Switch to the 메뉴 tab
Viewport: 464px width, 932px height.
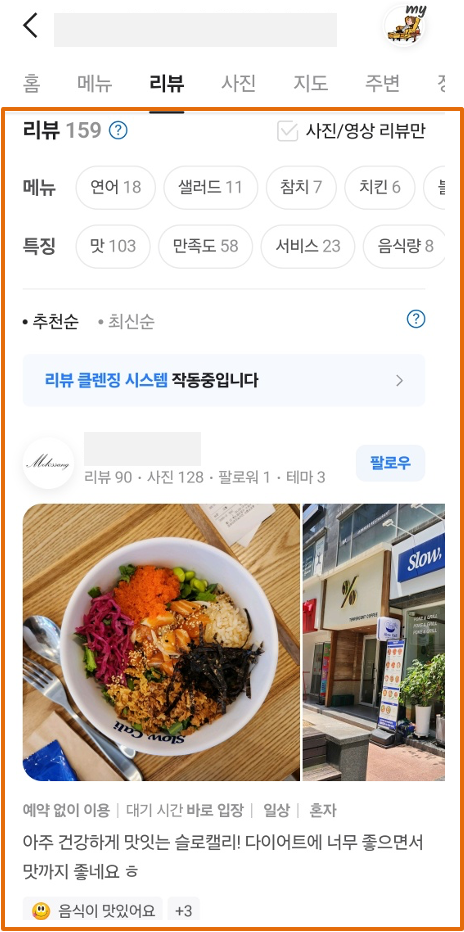tap(94, 83)
